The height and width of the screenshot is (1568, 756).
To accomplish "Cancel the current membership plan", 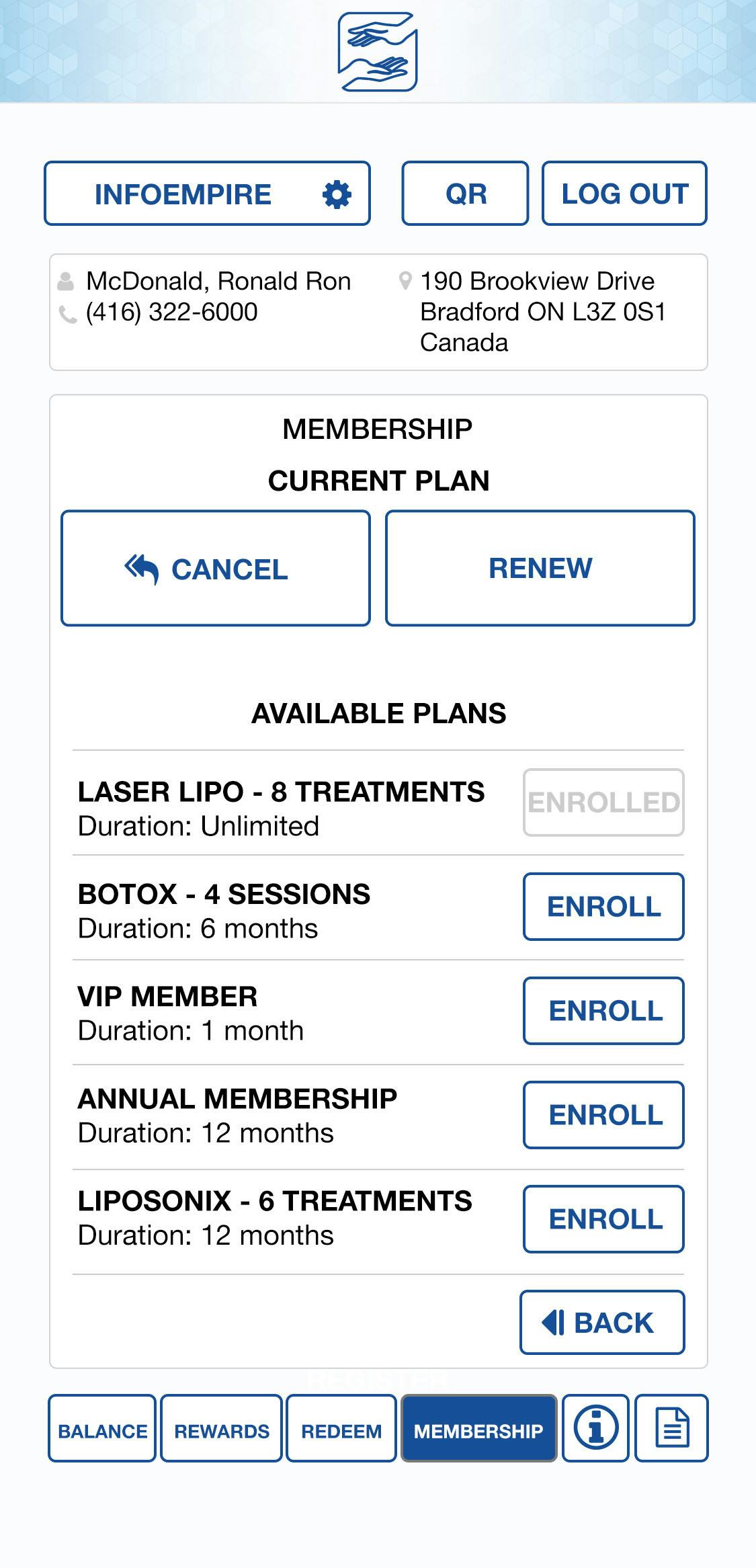I will [215, 569].
